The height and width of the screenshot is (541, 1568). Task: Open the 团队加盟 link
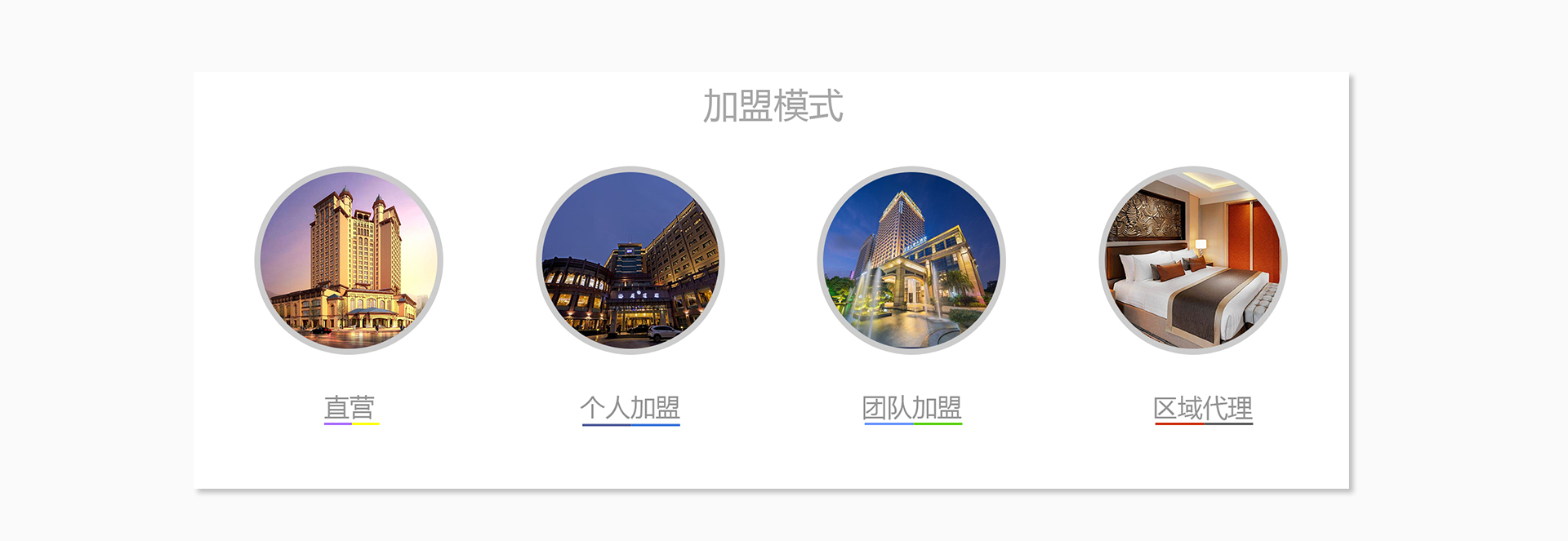pos(911,408)
